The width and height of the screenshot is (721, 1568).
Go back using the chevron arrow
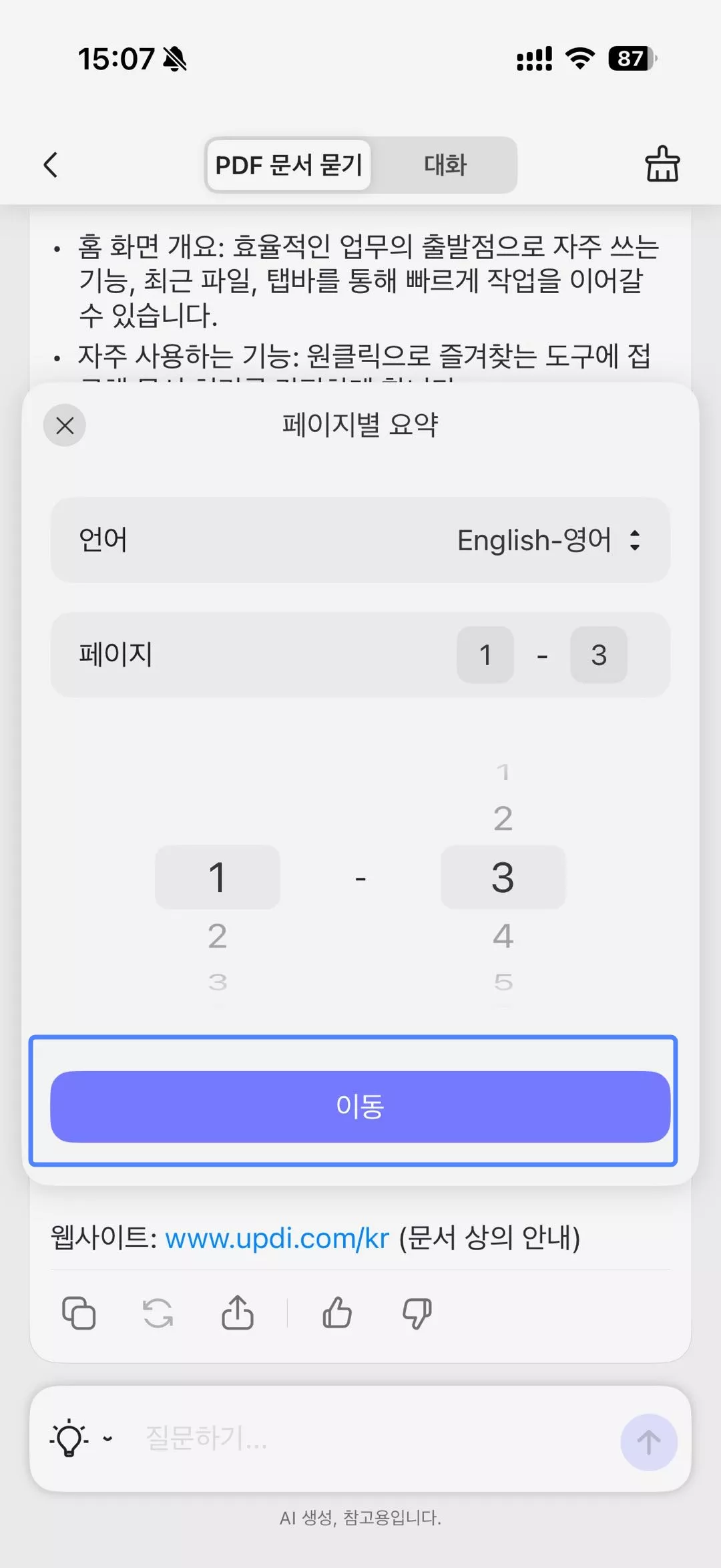[x=51, y=164]
